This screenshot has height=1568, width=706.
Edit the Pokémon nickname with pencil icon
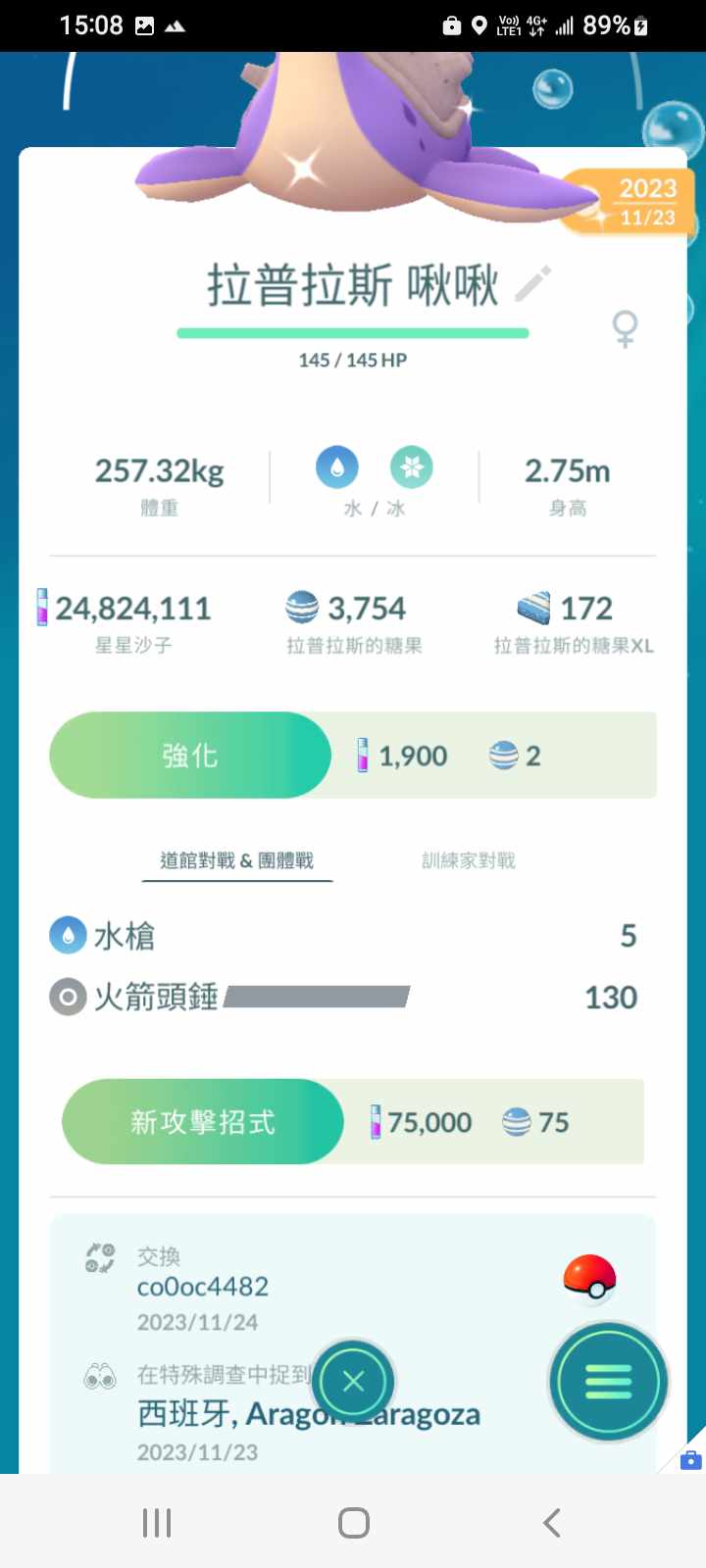click(x=533, y=284)
